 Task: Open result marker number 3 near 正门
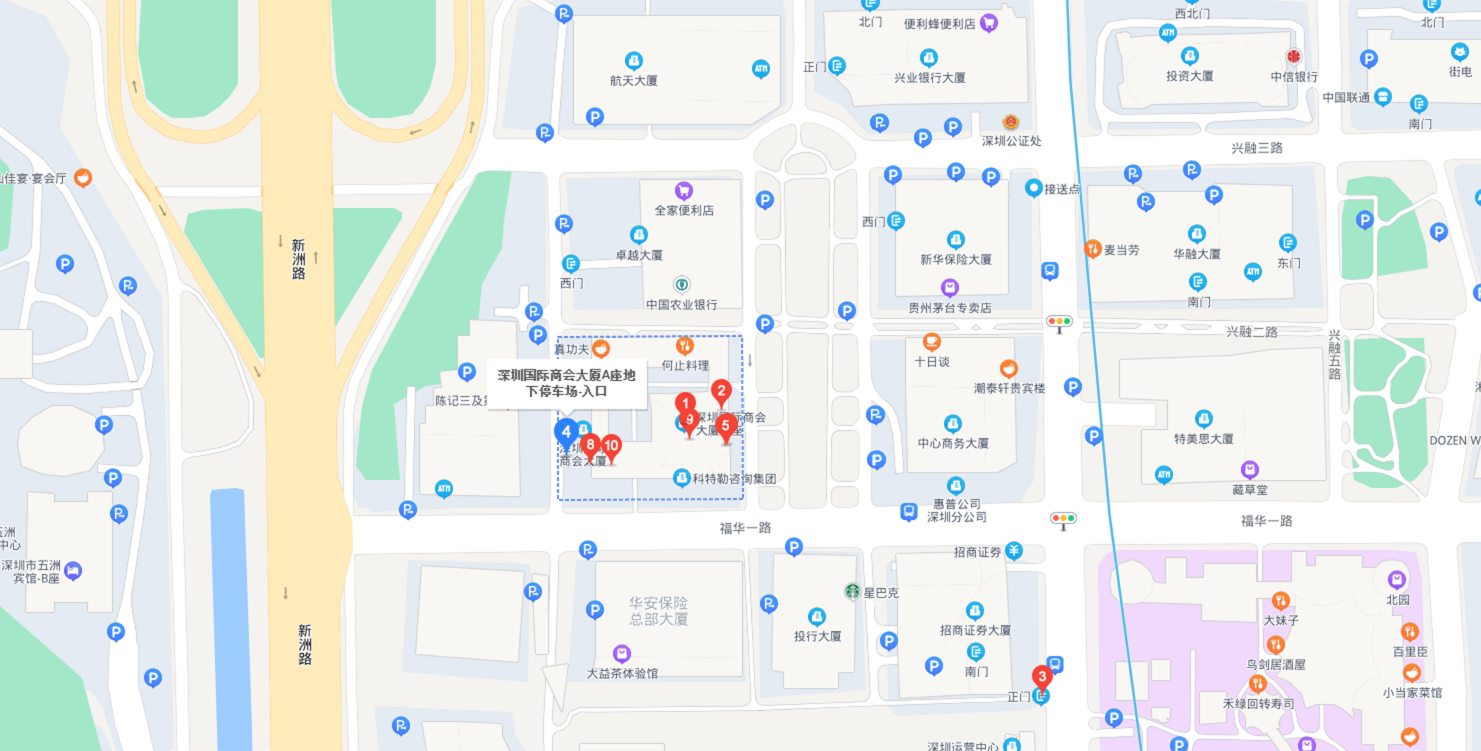[1042, 677]
